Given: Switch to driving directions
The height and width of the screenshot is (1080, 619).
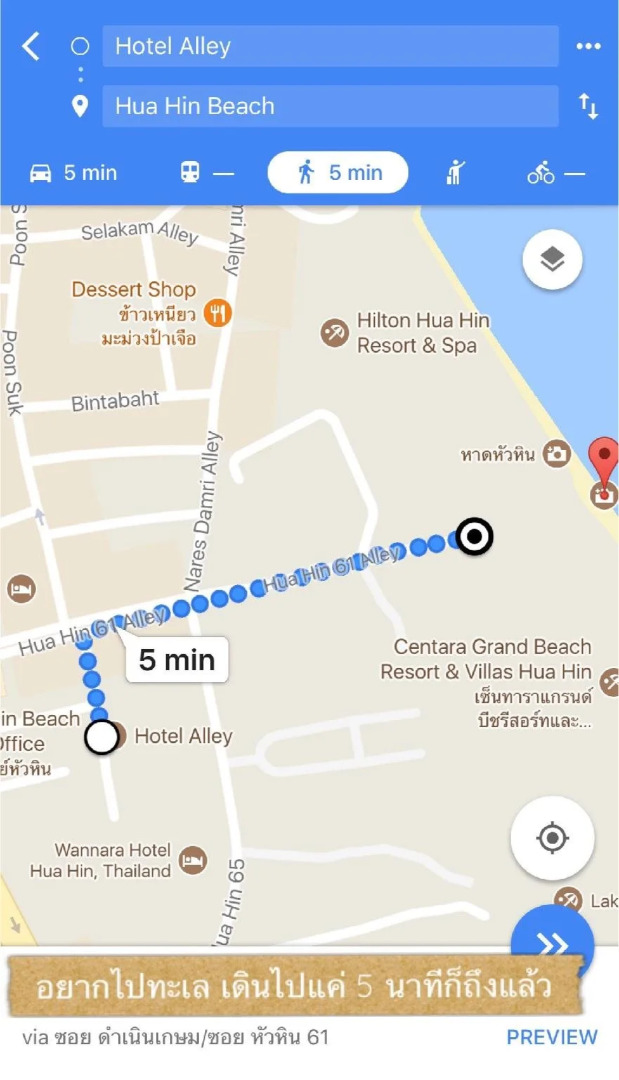Looking at the screenshot, I should 73,173.
